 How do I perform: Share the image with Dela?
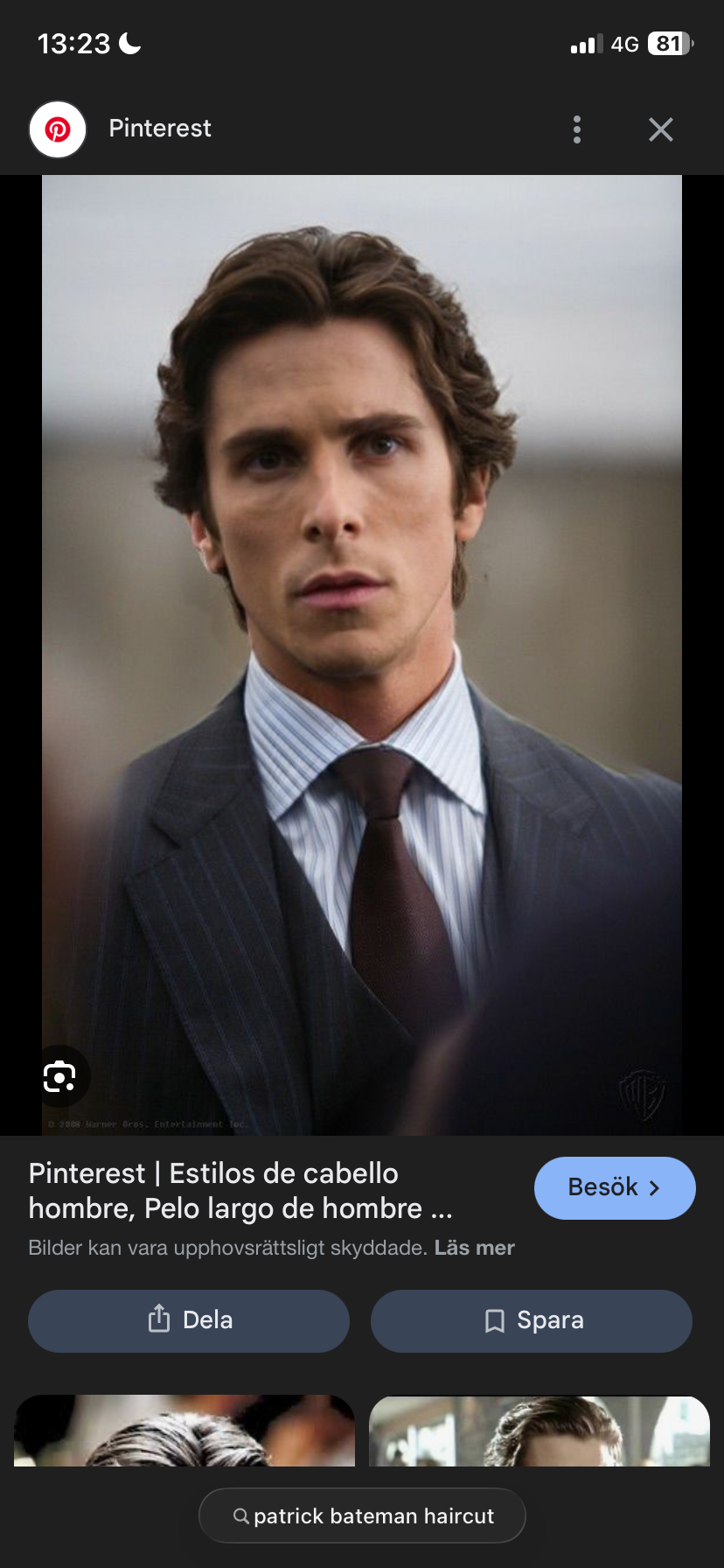(189, 1320)
